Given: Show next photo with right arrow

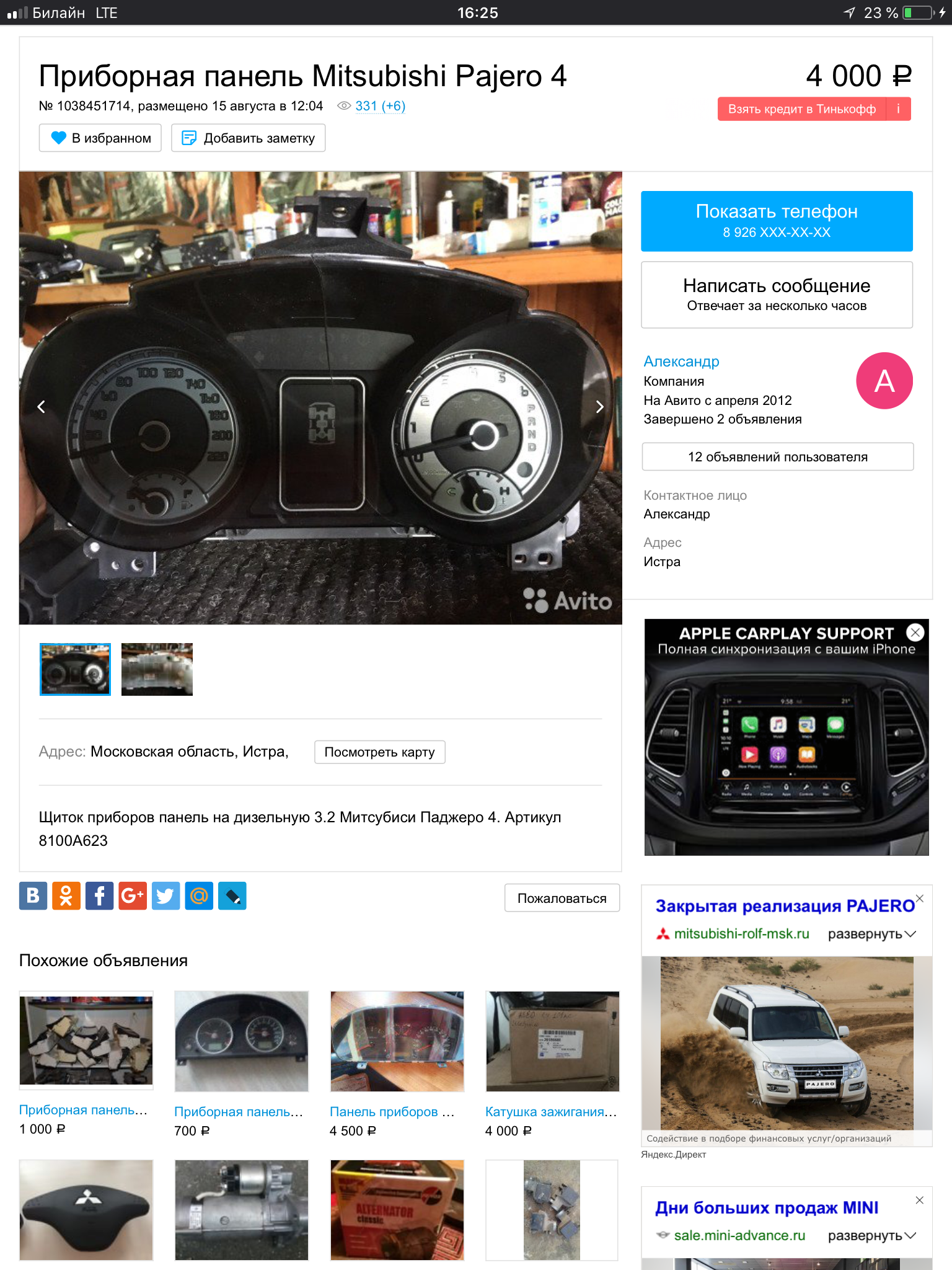Looking at the screenshot, I should pos(599,407).
